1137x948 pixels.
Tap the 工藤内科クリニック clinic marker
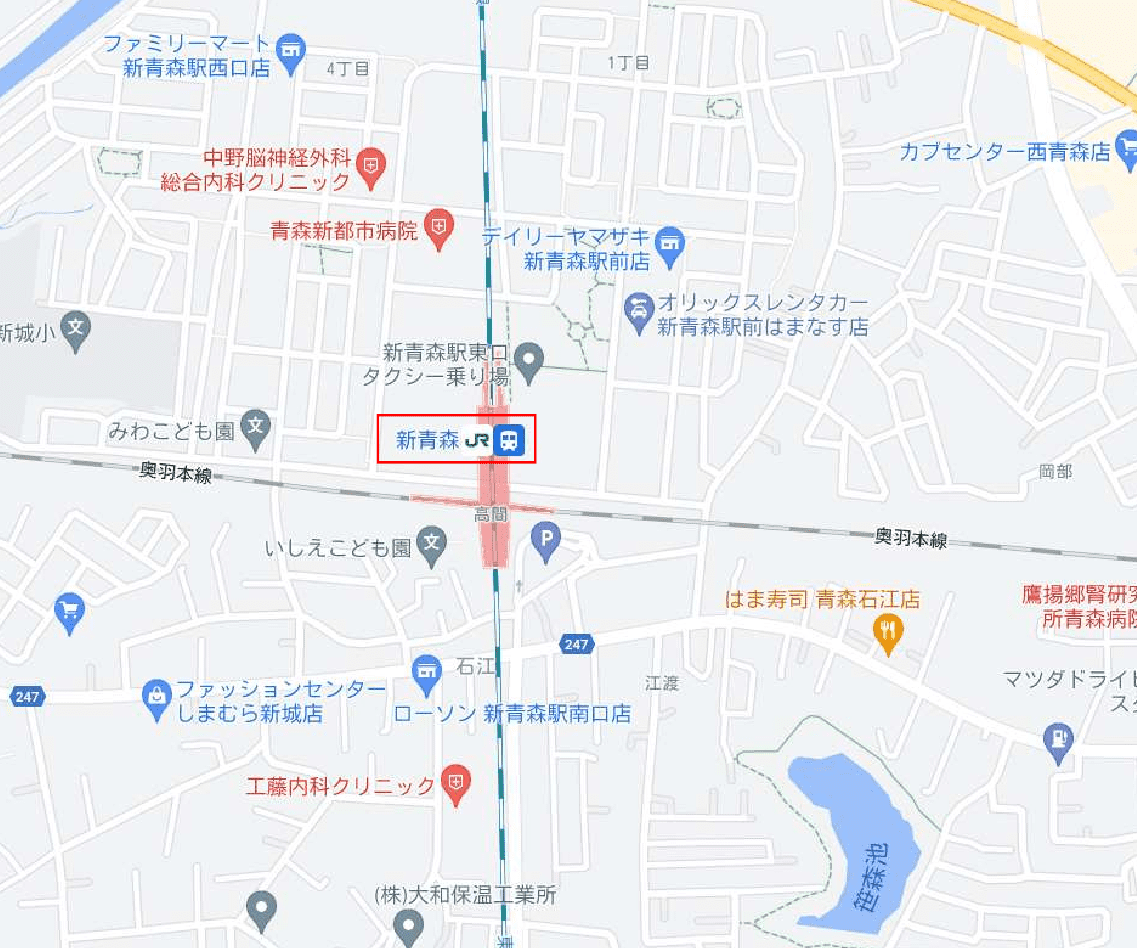click(x=455, y=781)
